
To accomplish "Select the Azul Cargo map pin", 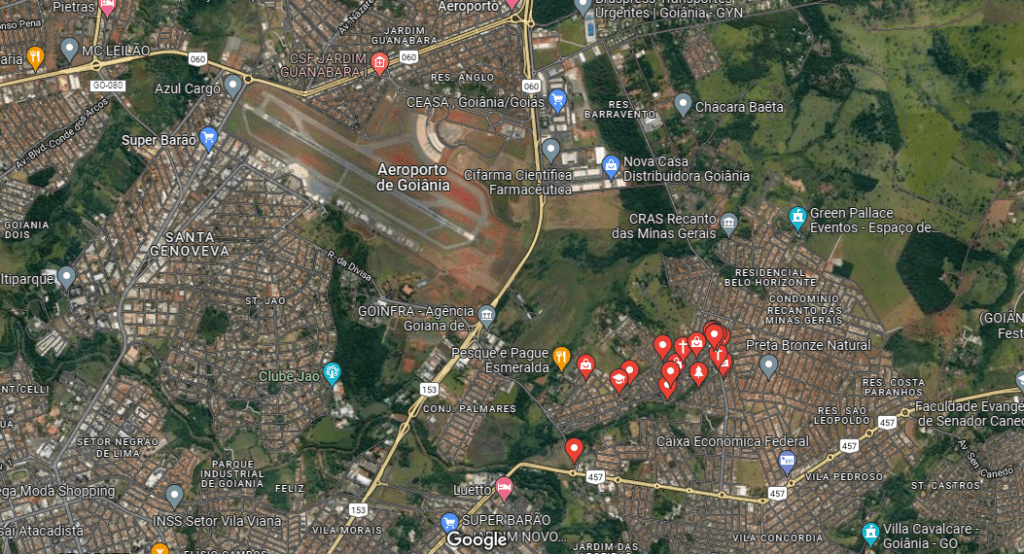I will [233, 86].
